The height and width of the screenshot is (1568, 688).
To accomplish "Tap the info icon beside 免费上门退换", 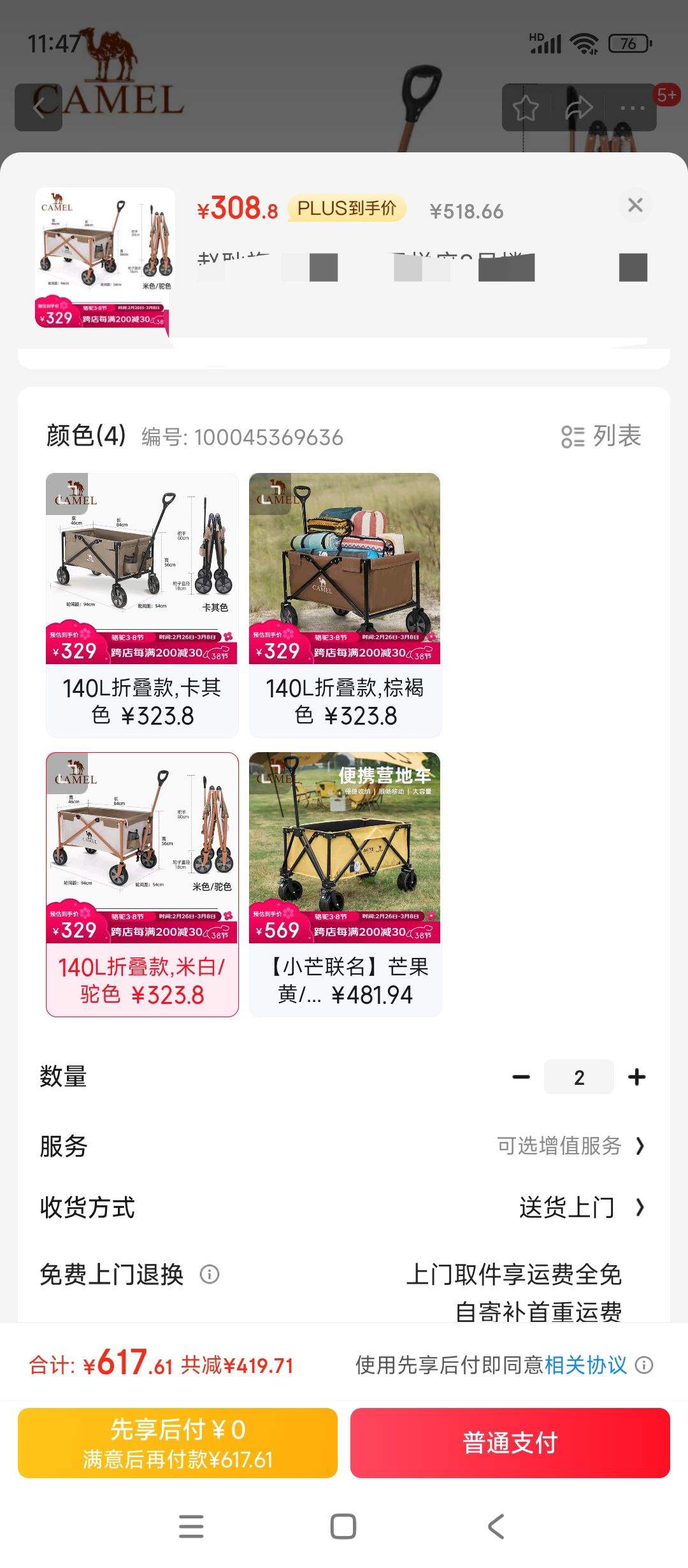I will [211, 1275].
